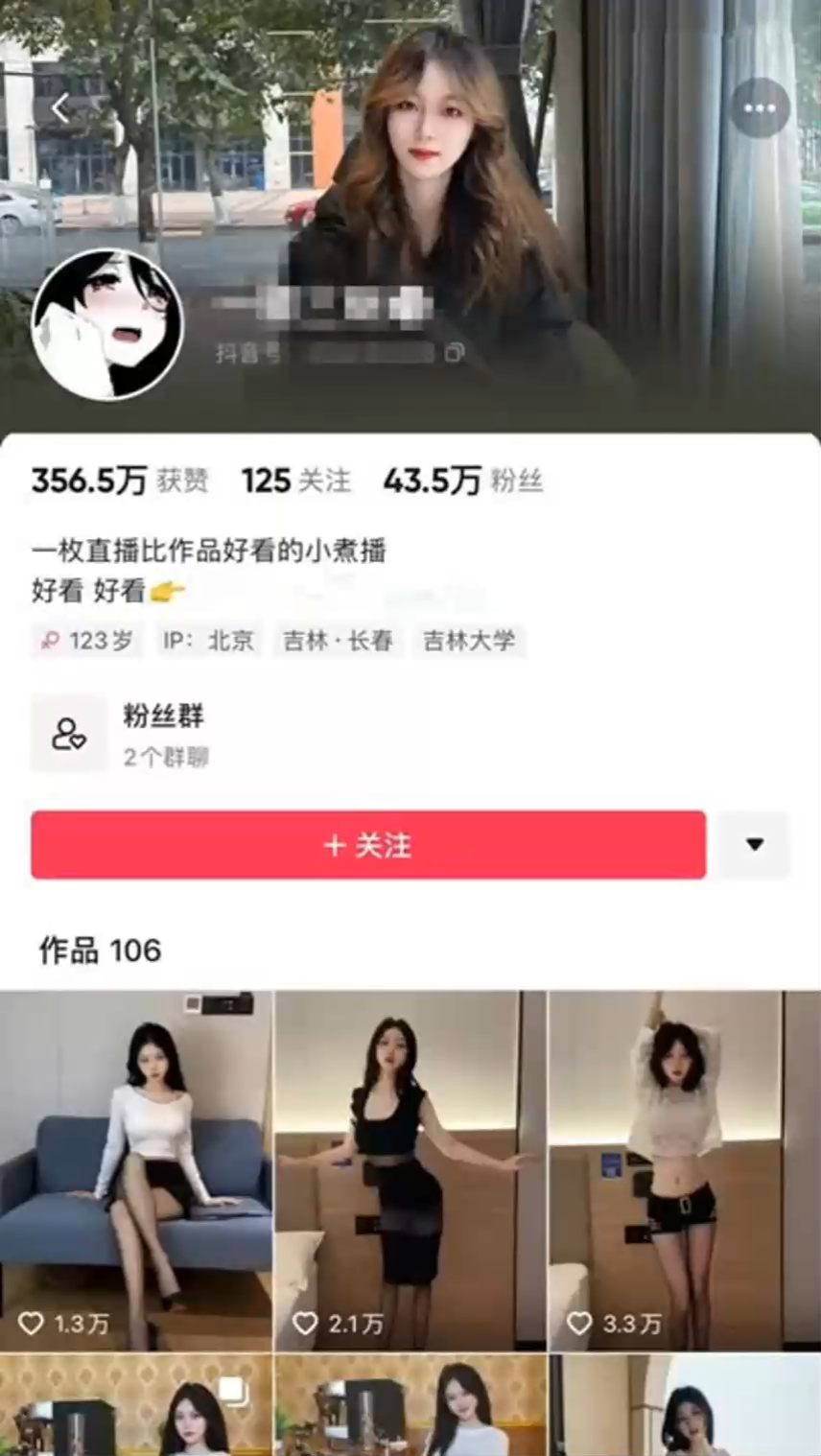
Task: Follow this user with 关注 button
Action: click(368, 845)
